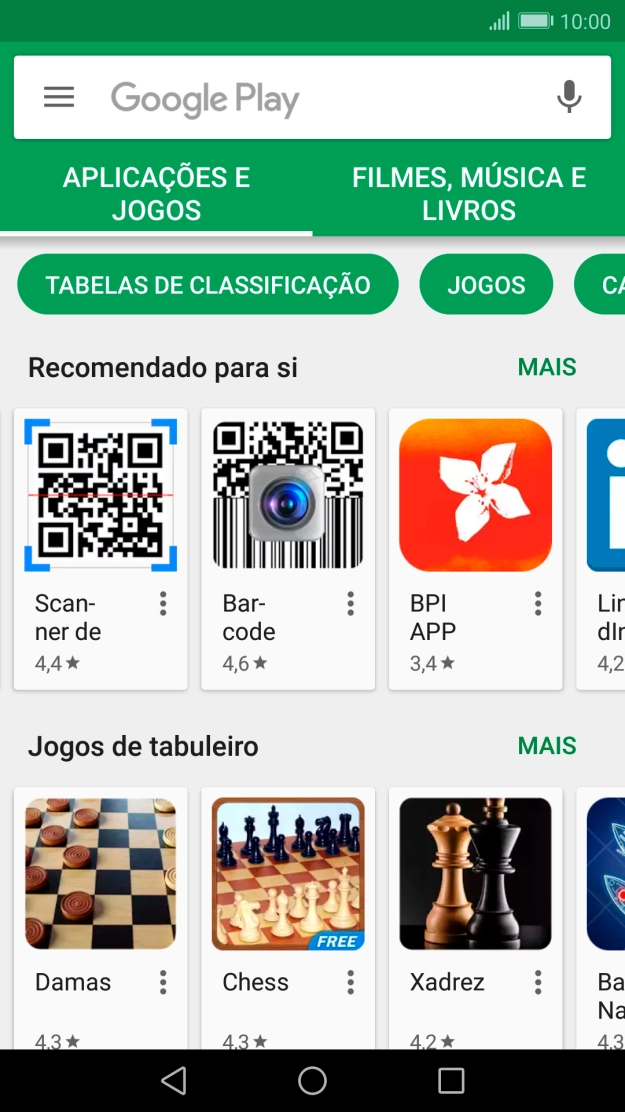The width and height of the screenshot is (625, 1112).
Task: Switch to Filmes, Música e Livros tab
Action: point(468,193)
